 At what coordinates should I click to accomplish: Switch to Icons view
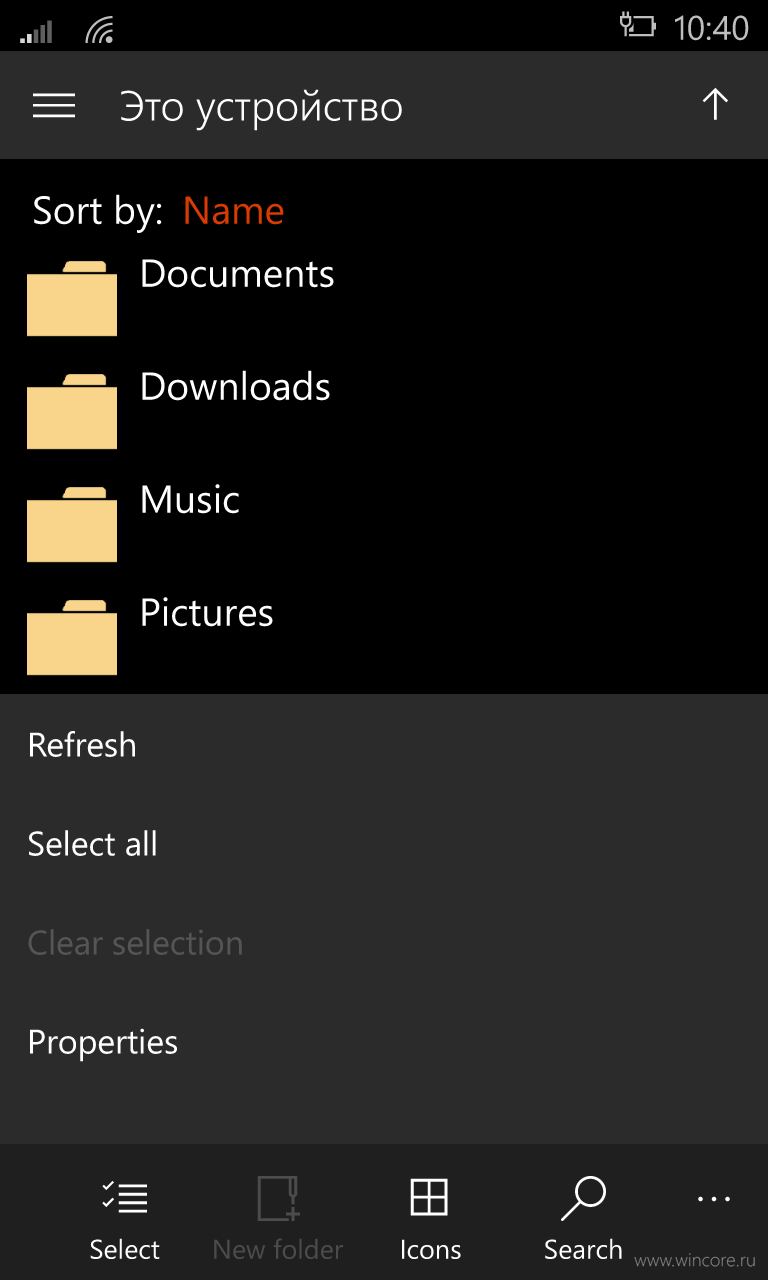[430, 1218]
